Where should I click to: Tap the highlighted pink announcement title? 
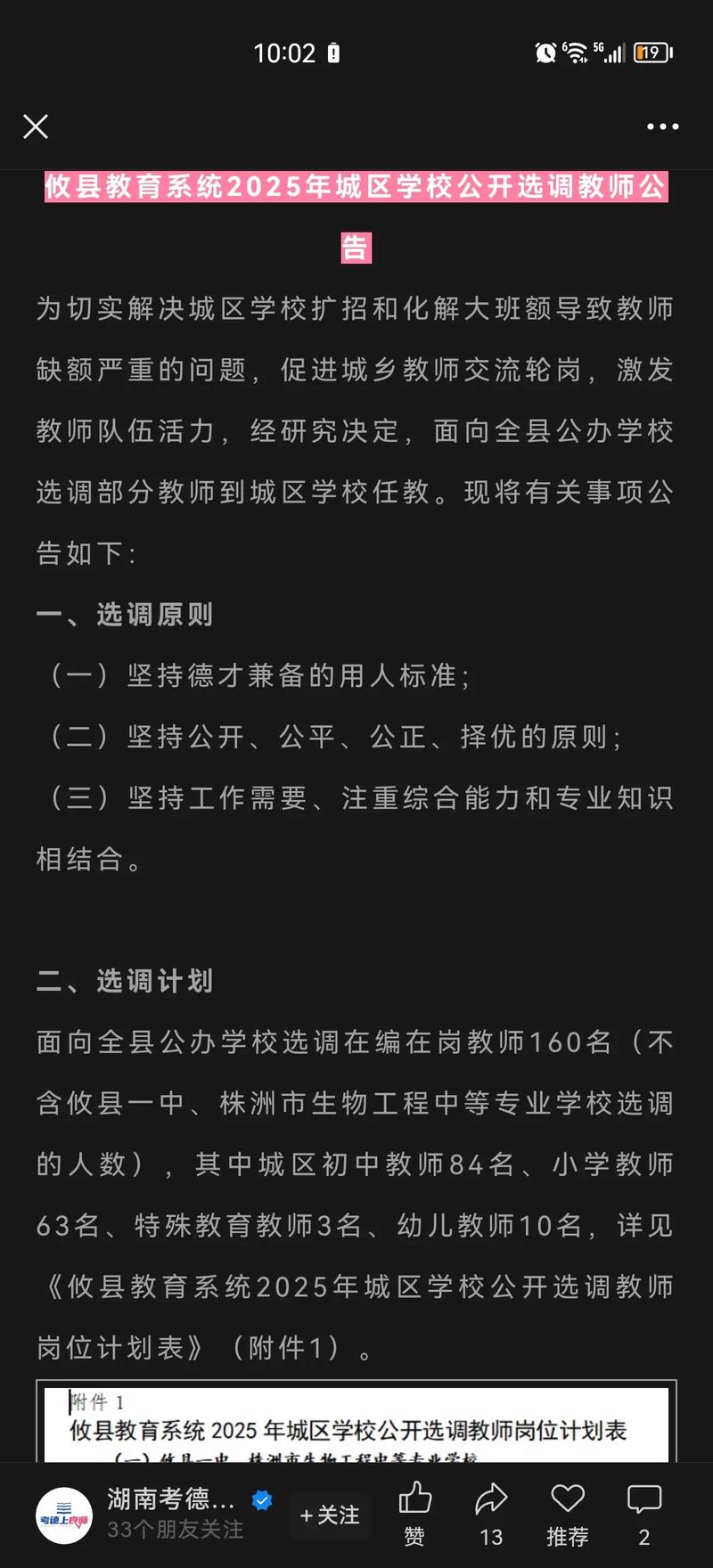[356, 190]
